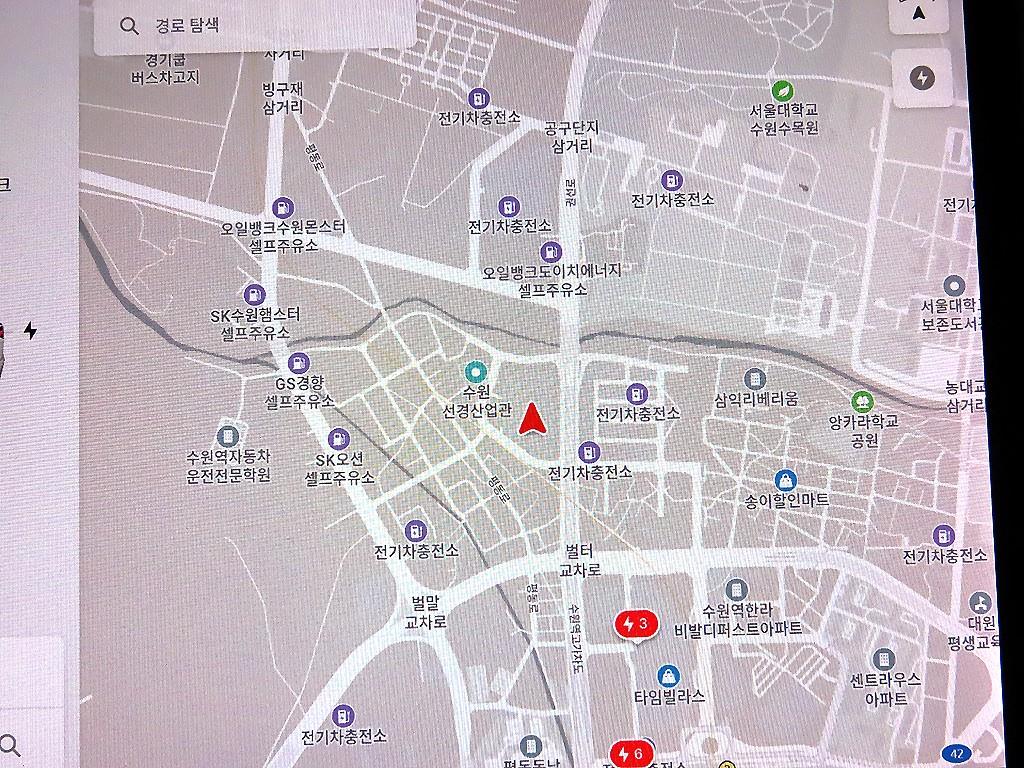Select the charger pin showing 3 stalls

pyautogui.click(x=635, y=625)
